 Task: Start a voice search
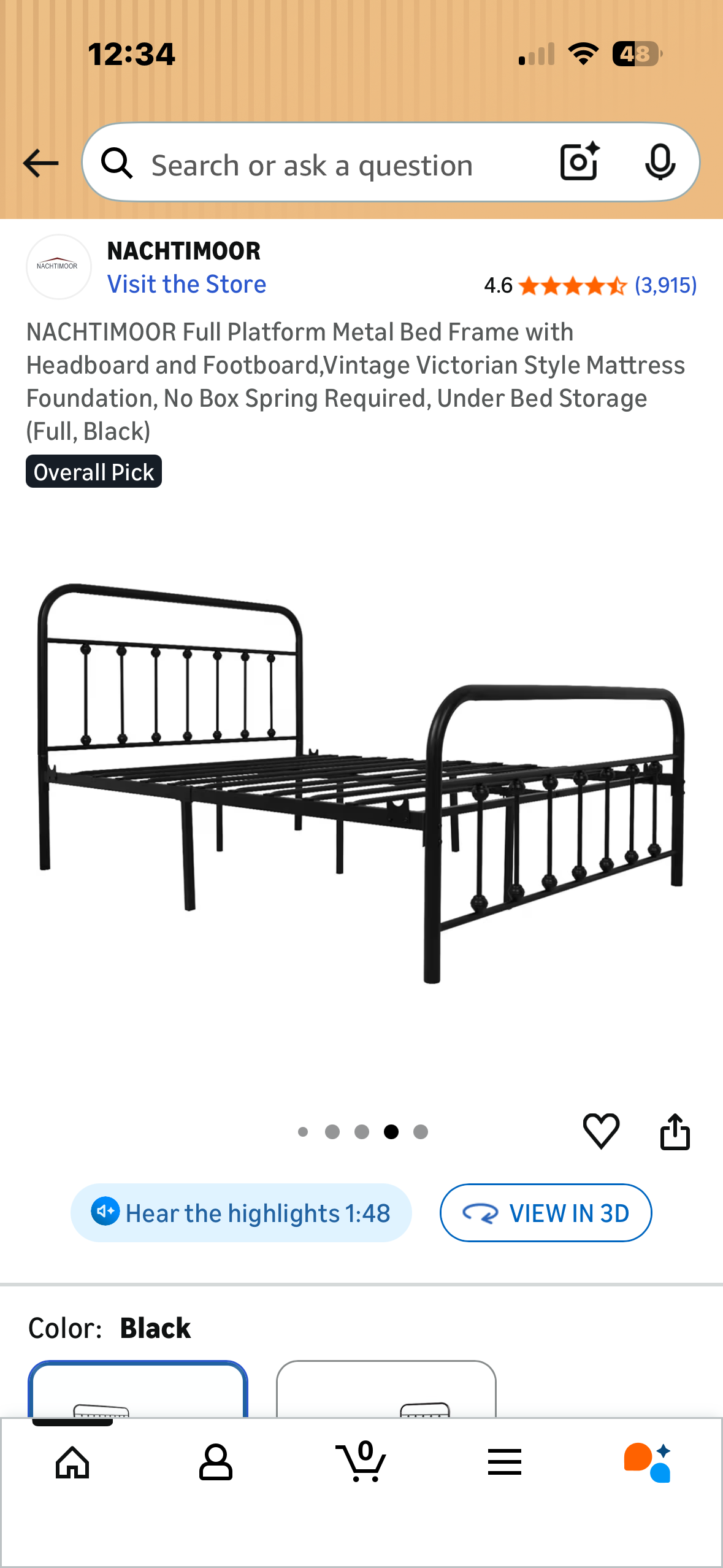661,163
